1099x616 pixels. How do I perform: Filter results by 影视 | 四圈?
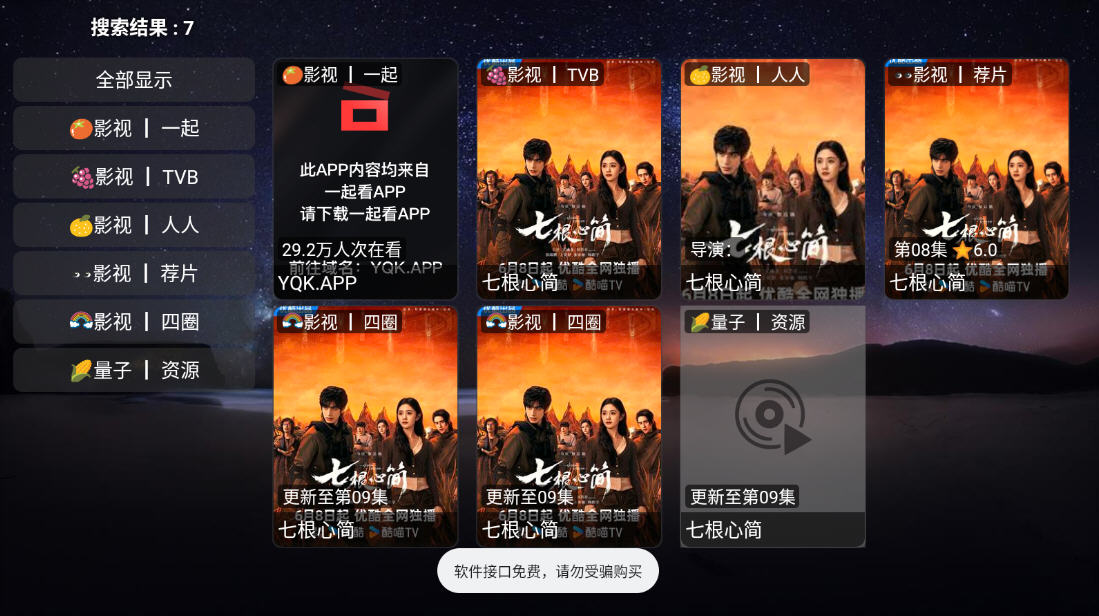pyautogui.click(x=134, y=322)
